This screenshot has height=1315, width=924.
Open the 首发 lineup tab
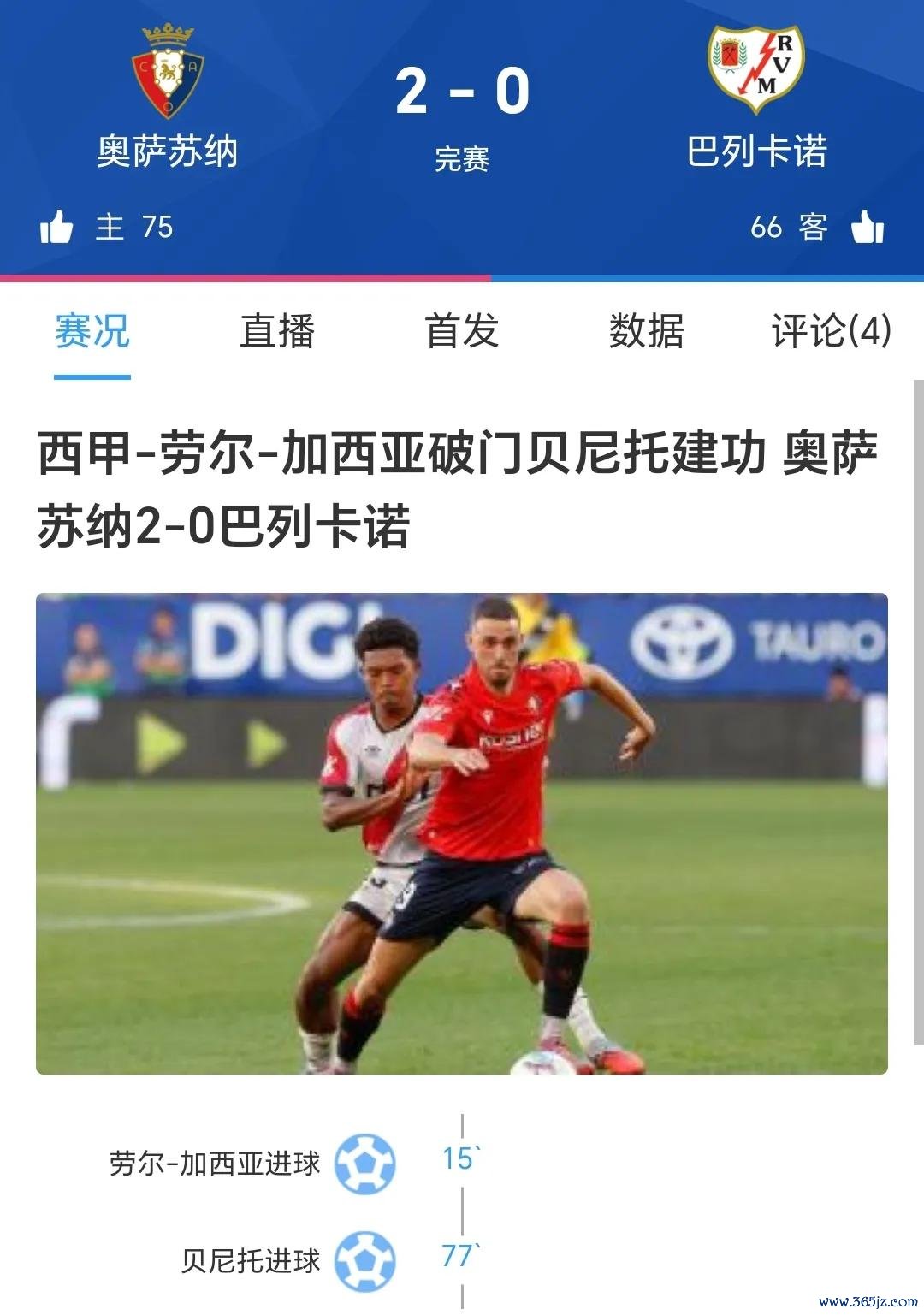point(462,331)
